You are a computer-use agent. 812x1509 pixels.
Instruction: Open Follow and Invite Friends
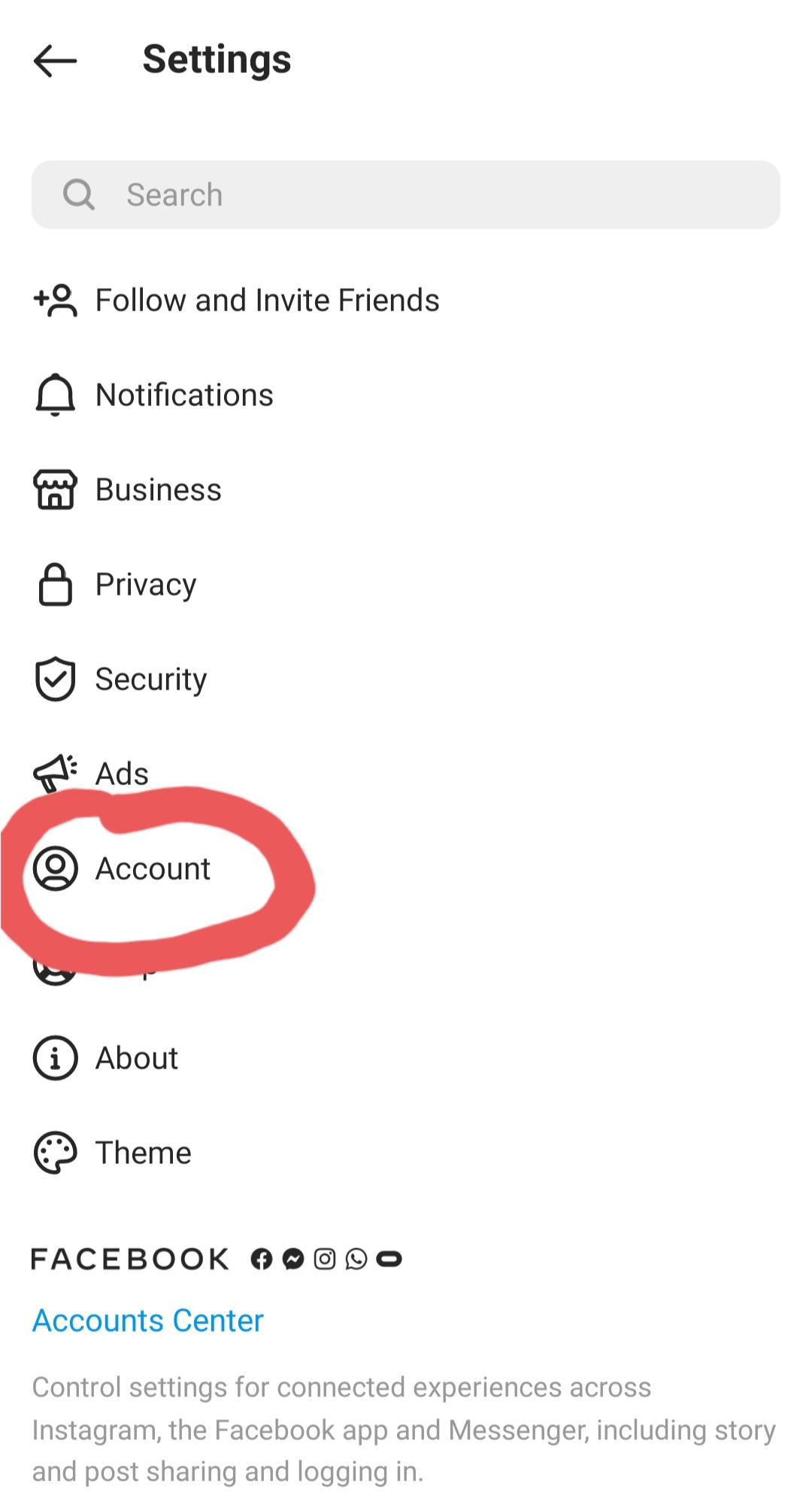click(406, 300)
